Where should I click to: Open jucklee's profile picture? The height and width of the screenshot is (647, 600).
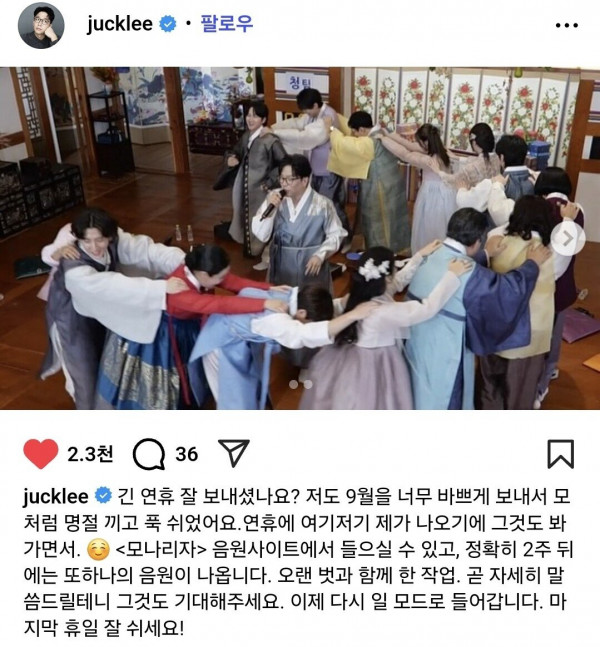(x=41, y=25)
